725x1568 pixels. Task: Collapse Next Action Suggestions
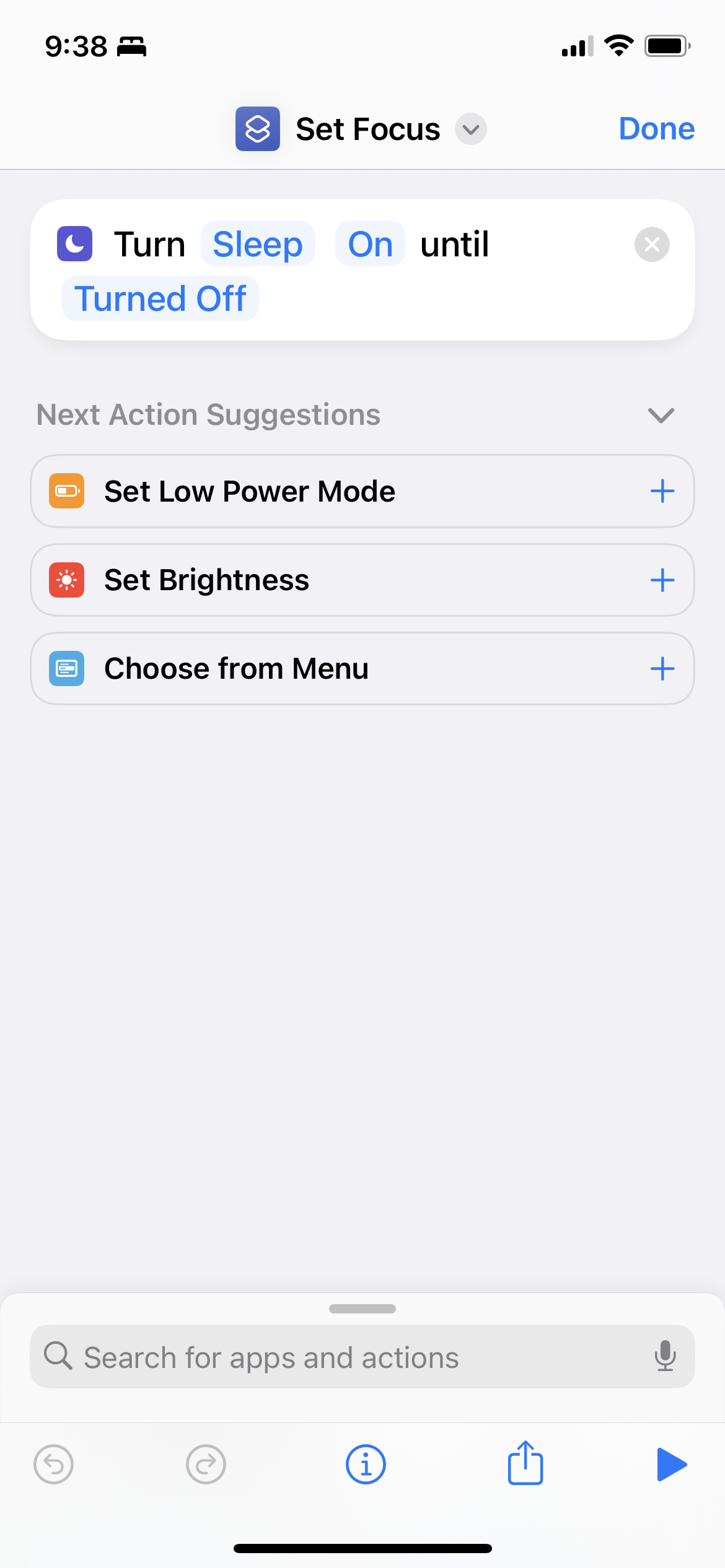659,415
